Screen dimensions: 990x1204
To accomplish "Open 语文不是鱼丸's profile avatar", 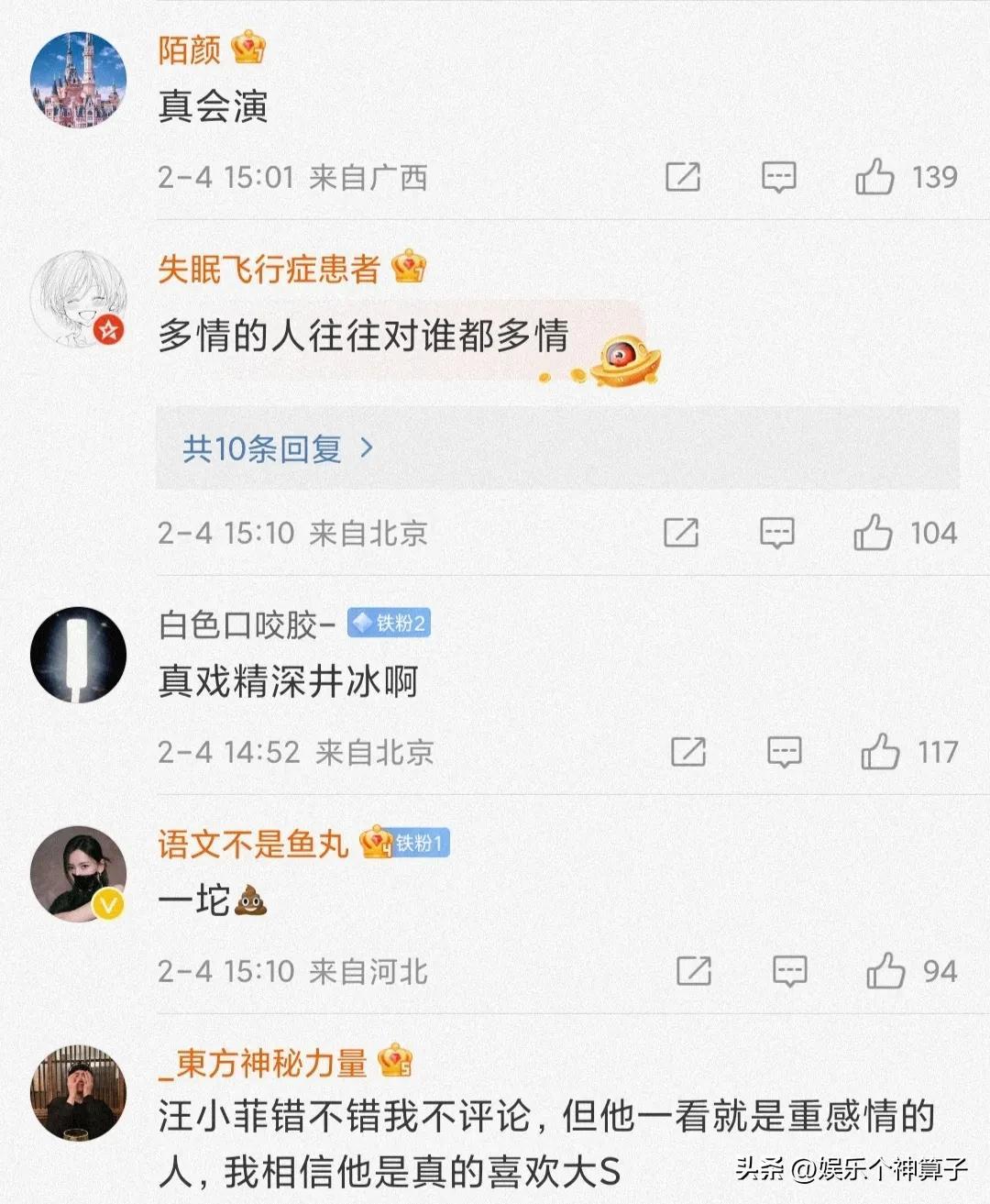I will (78, 874).
